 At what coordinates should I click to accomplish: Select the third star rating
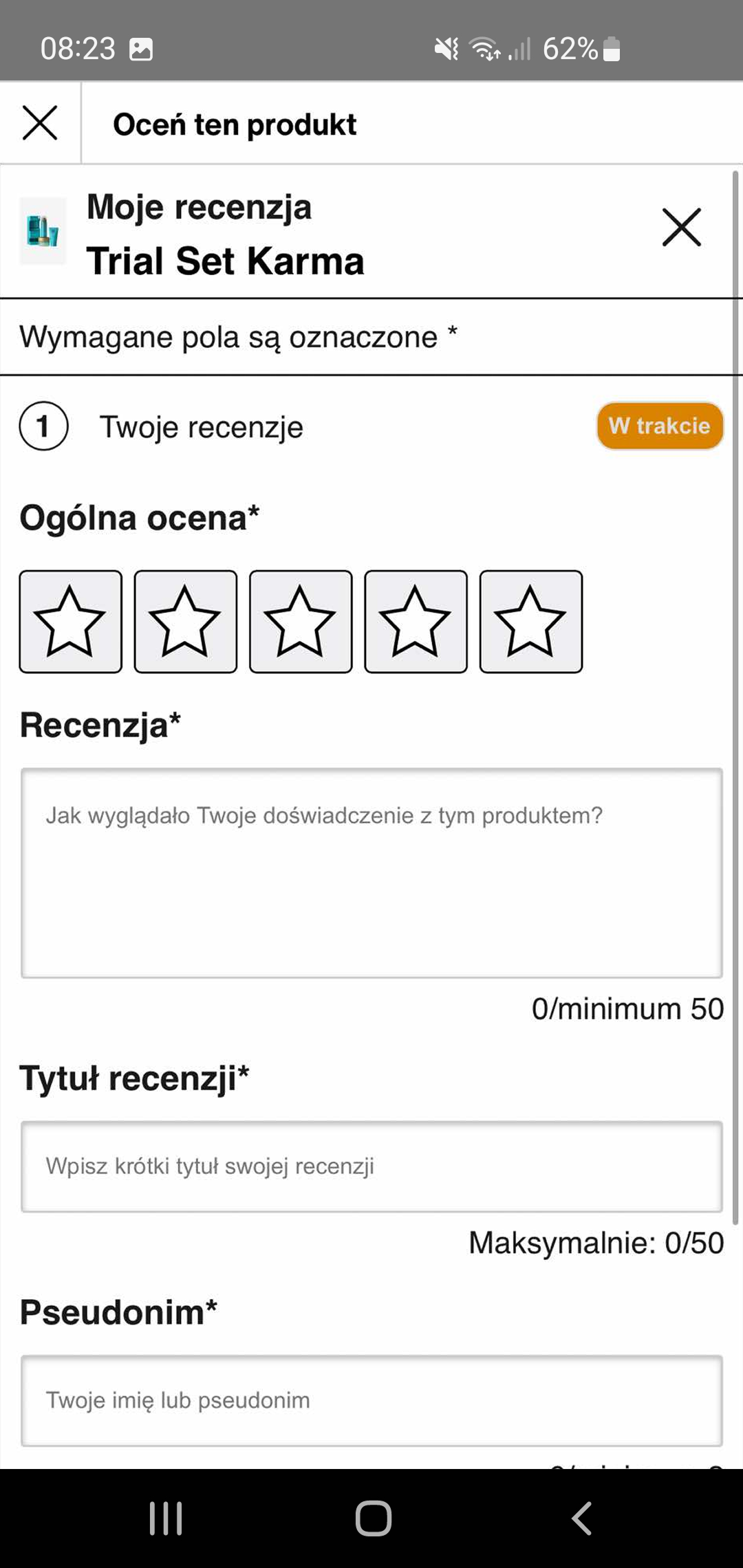tap(301, 621)
